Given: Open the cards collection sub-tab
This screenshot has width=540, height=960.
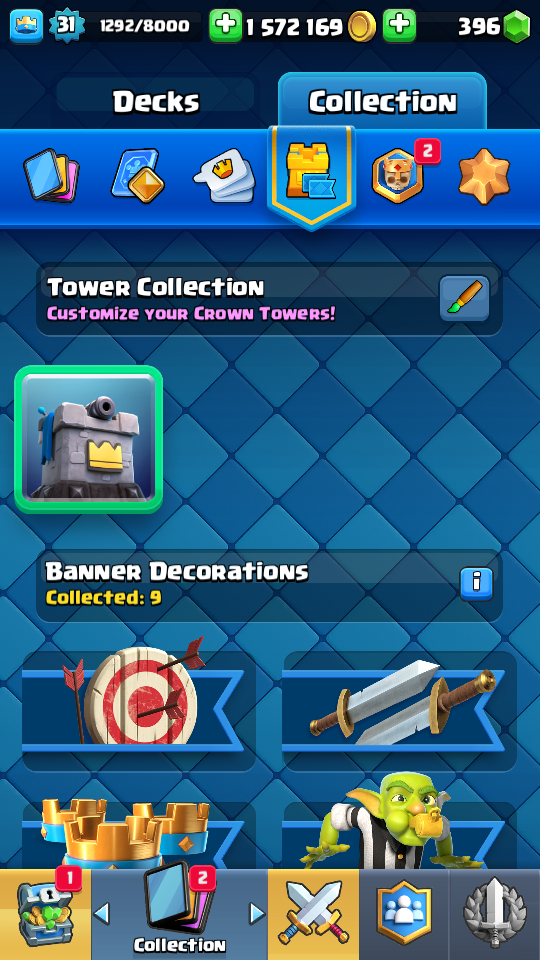Looking at the screenshot, I should tap(51, 176).
